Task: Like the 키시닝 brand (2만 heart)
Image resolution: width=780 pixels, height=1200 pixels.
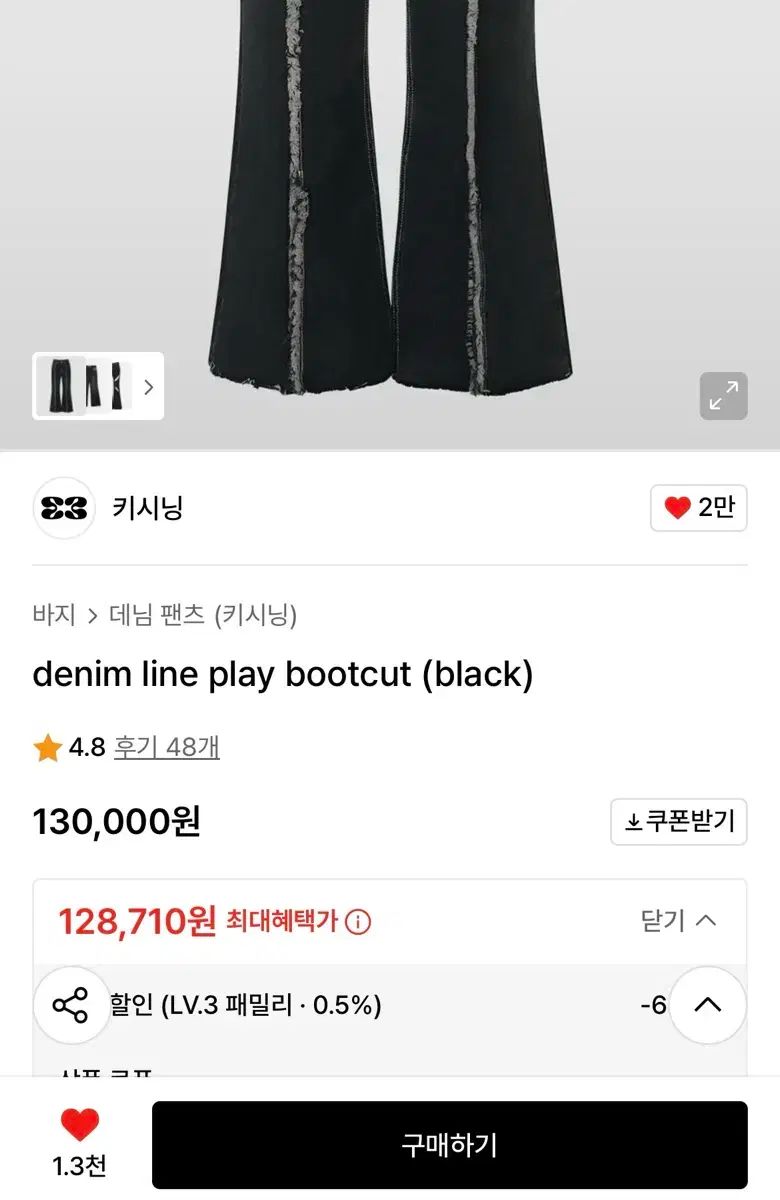Action: pos(698,508)
